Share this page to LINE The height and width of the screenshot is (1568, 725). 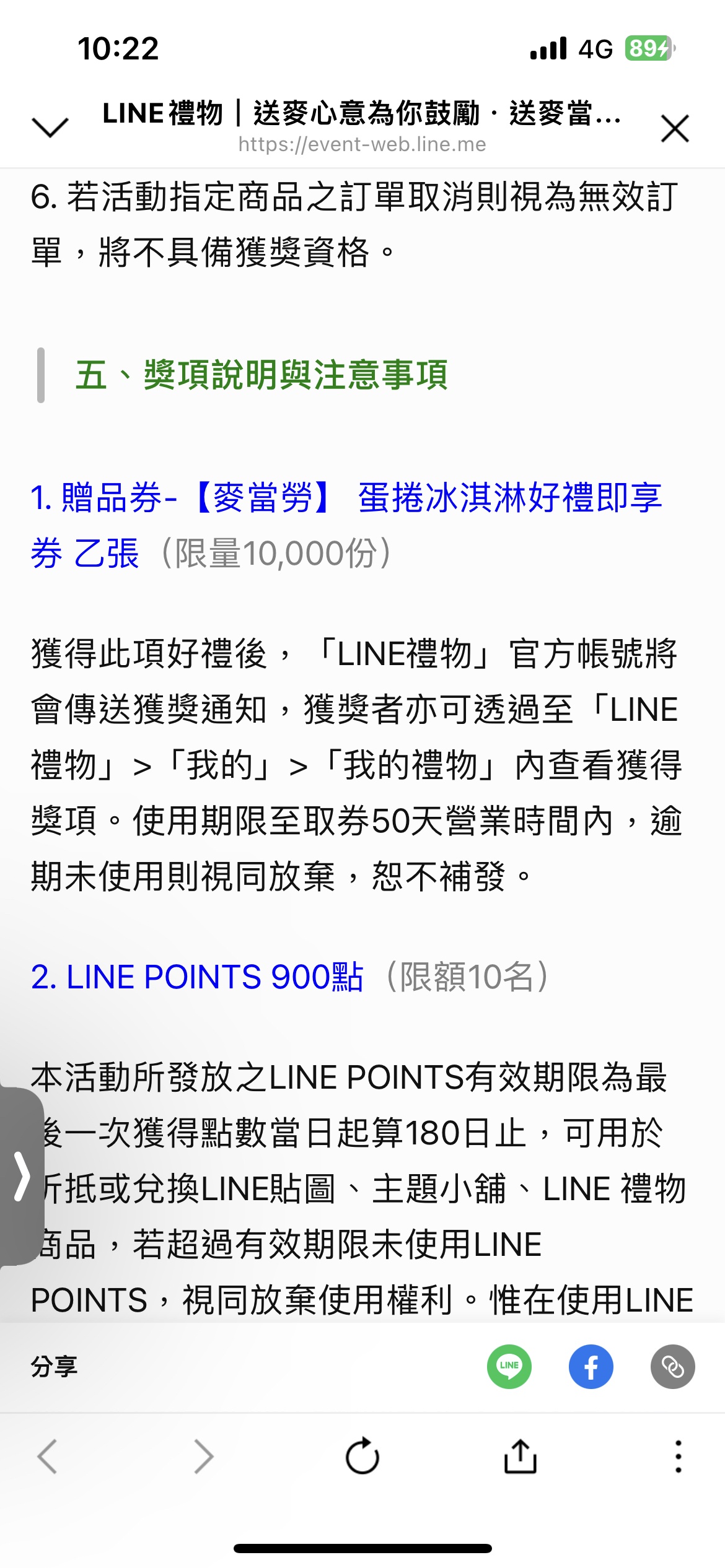509,1367
